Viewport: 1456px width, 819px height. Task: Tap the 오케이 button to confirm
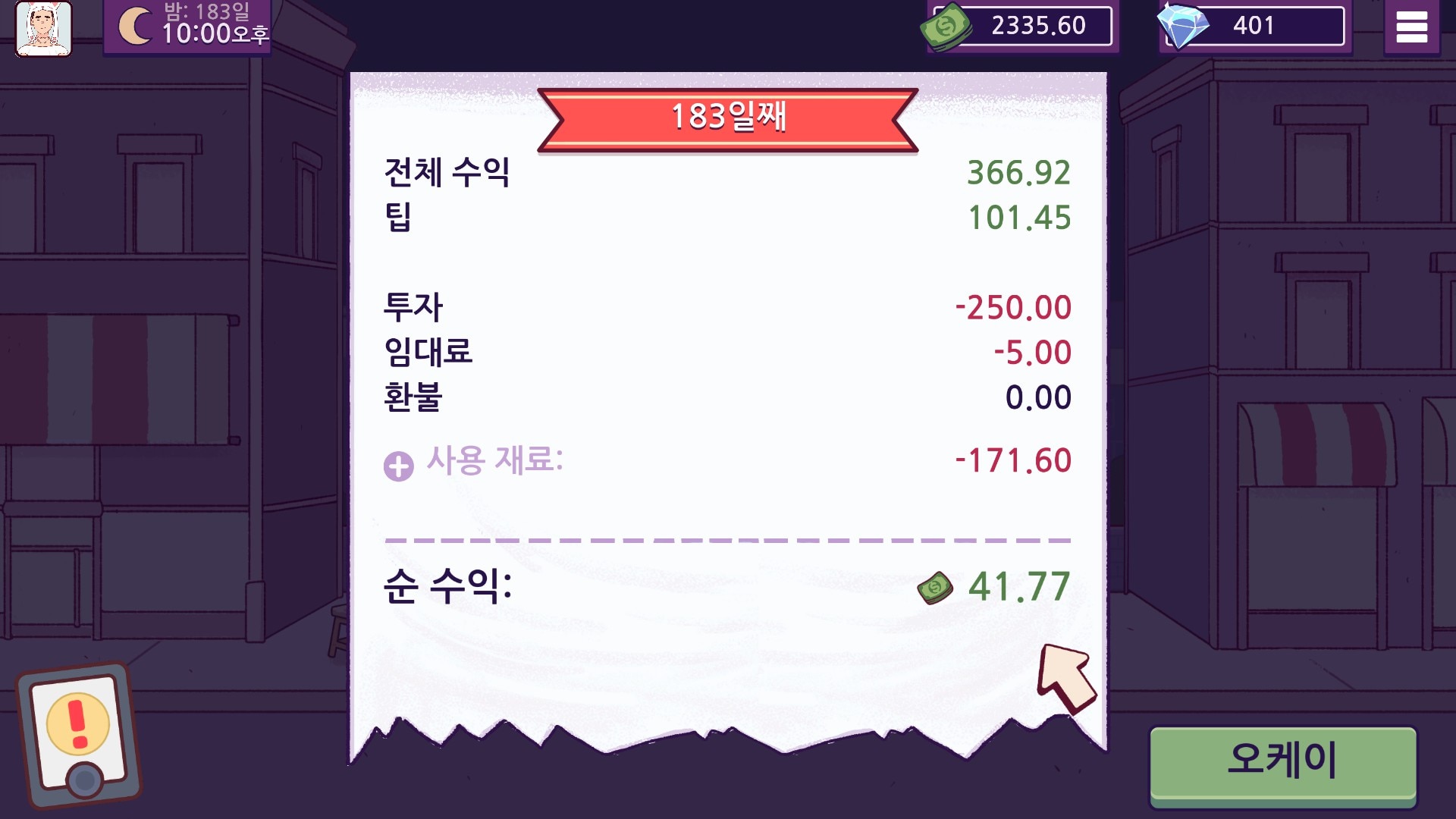click(1282, 761)
